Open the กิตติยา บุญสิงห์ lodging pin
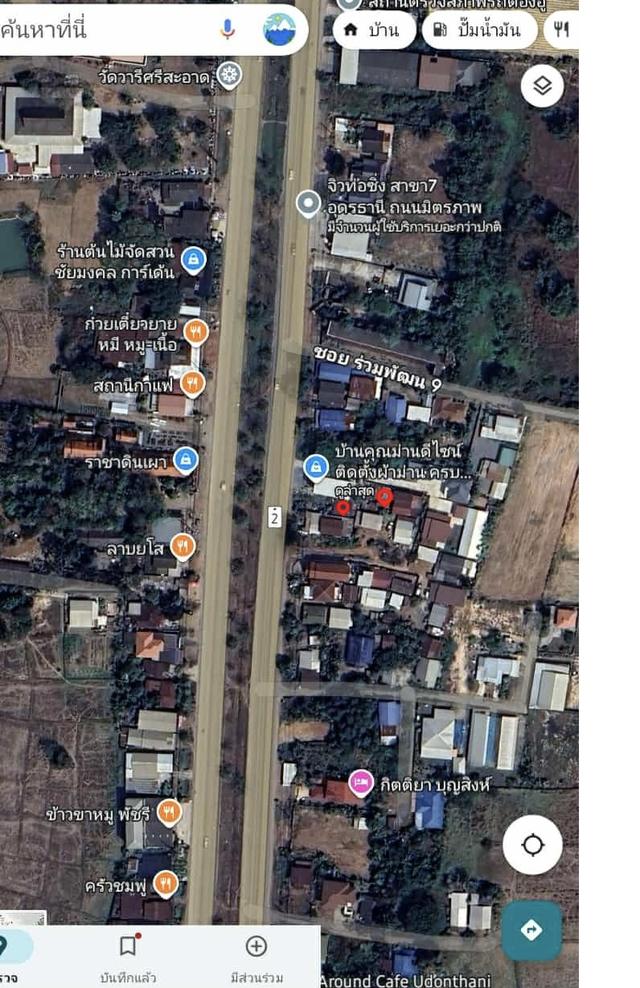Viewport: 640px width, 988px height. [x=361, y=784]
